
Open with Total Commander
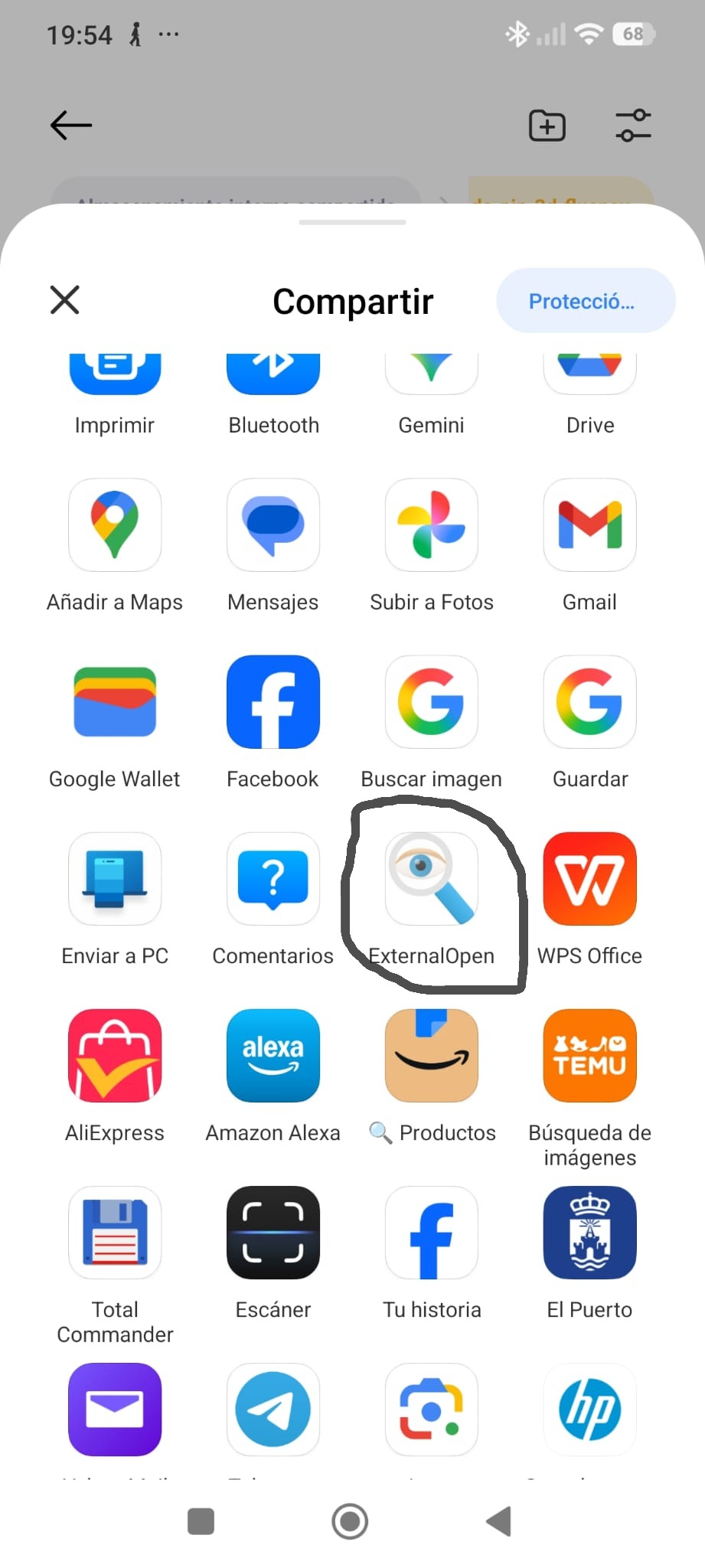[x=115, y=1233]
